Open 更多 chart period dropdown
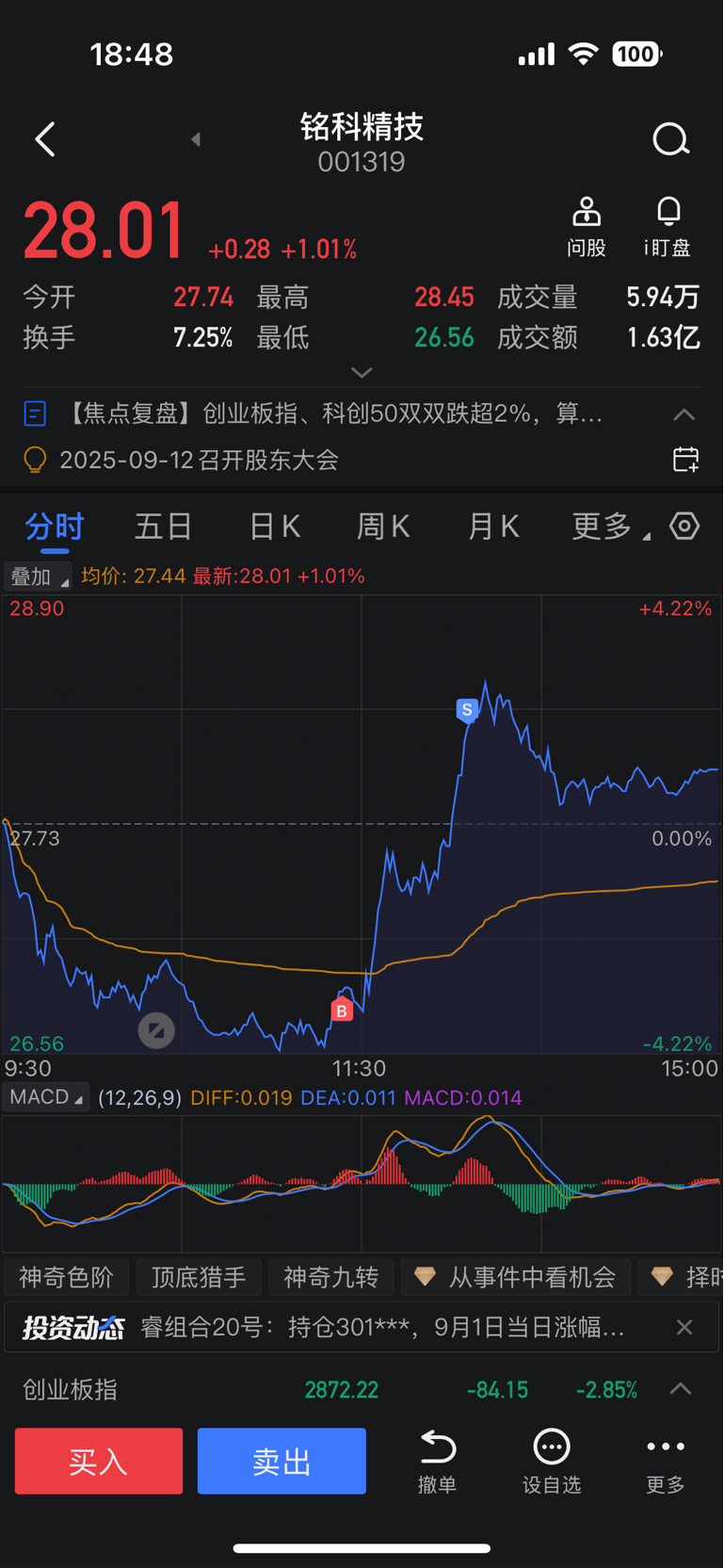Viewport: 724px width, 1568px height. click(x=610, y=526)
